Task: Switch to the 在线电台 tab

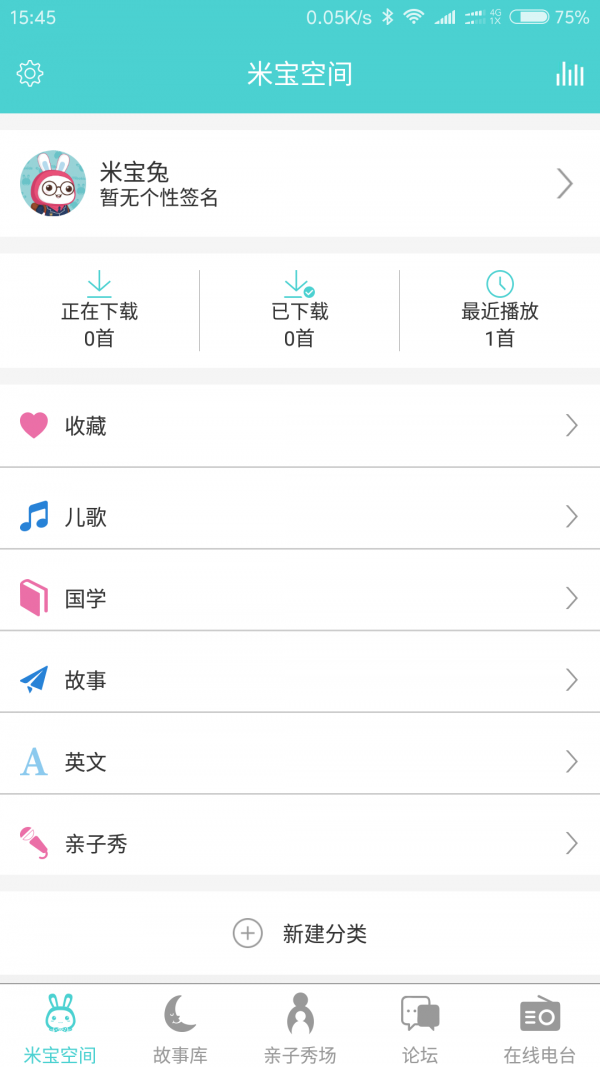Action: (540, 1028)
